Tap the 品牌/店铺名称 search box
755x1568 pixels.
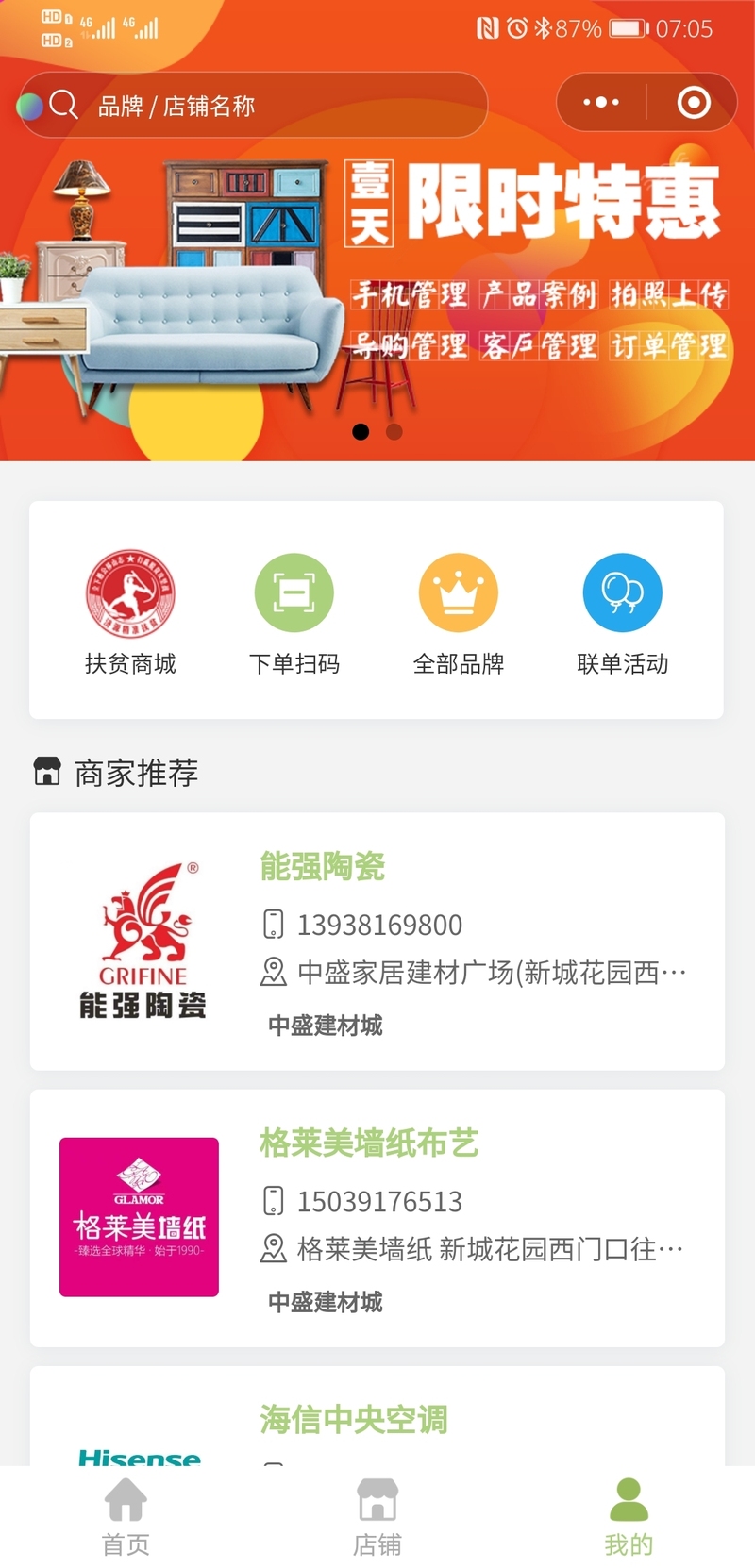[x=255, y=105]
